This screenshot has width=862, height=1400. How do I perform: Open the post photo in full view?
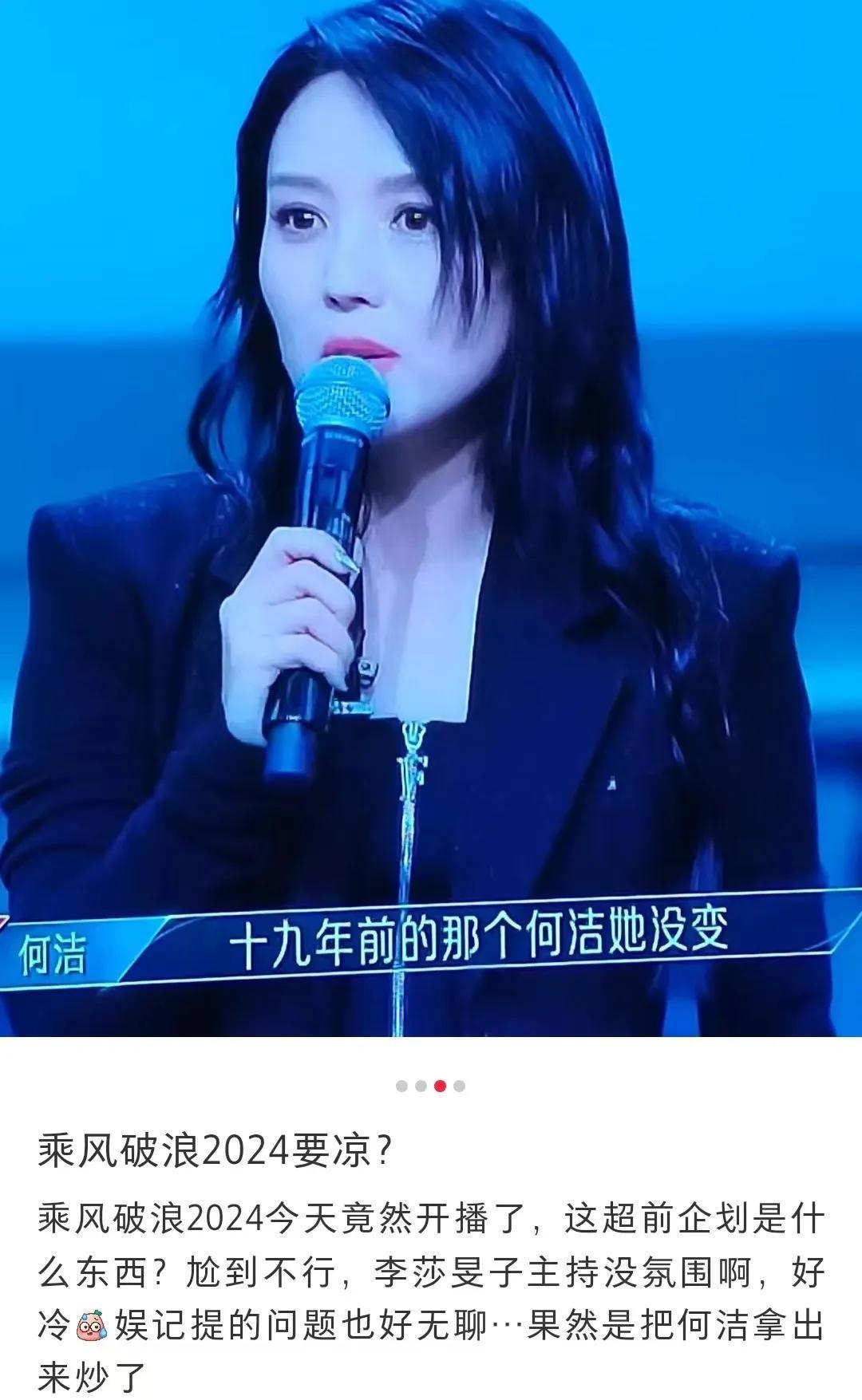click(431, 519)
